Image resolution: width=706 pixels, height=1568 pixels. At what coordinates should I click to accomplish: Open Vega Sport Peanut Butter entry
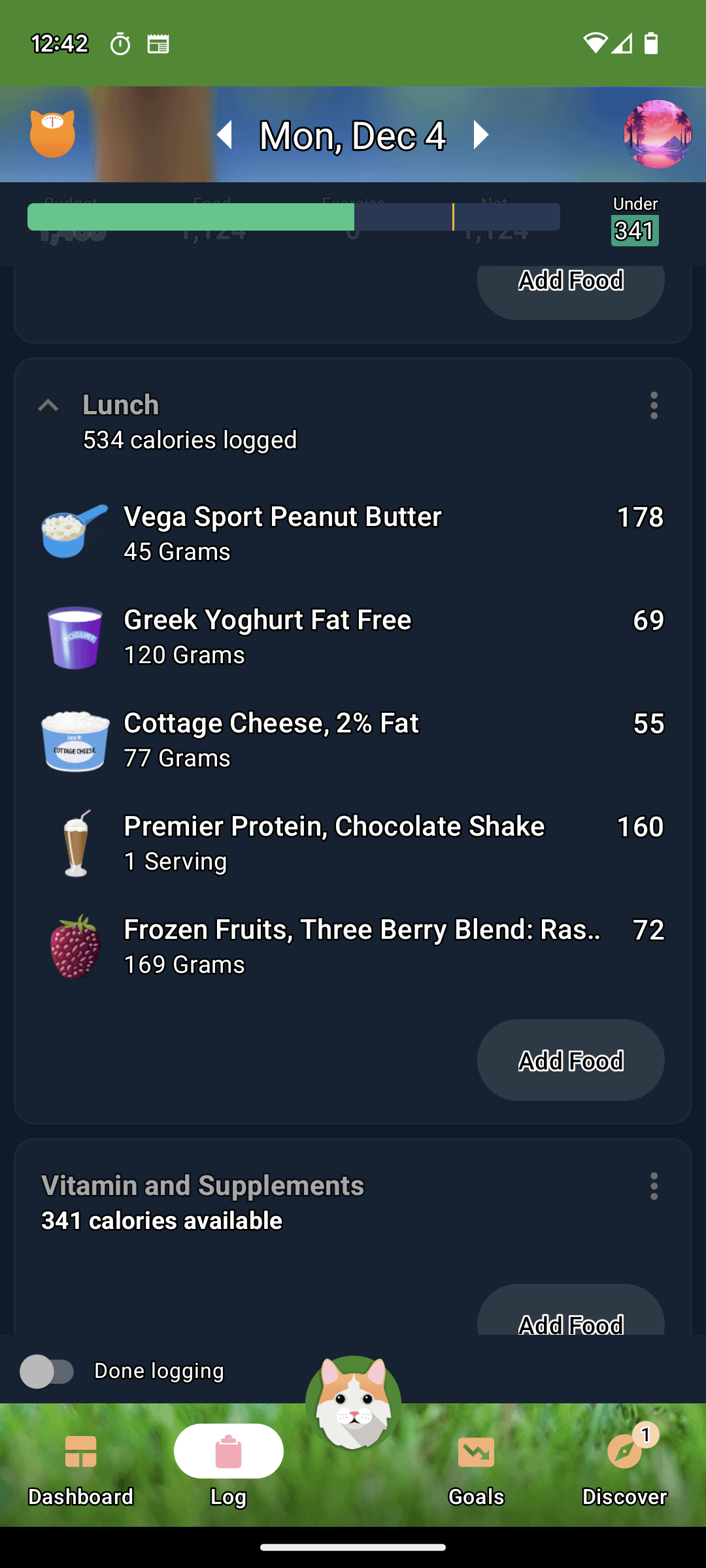click(353, 533)
